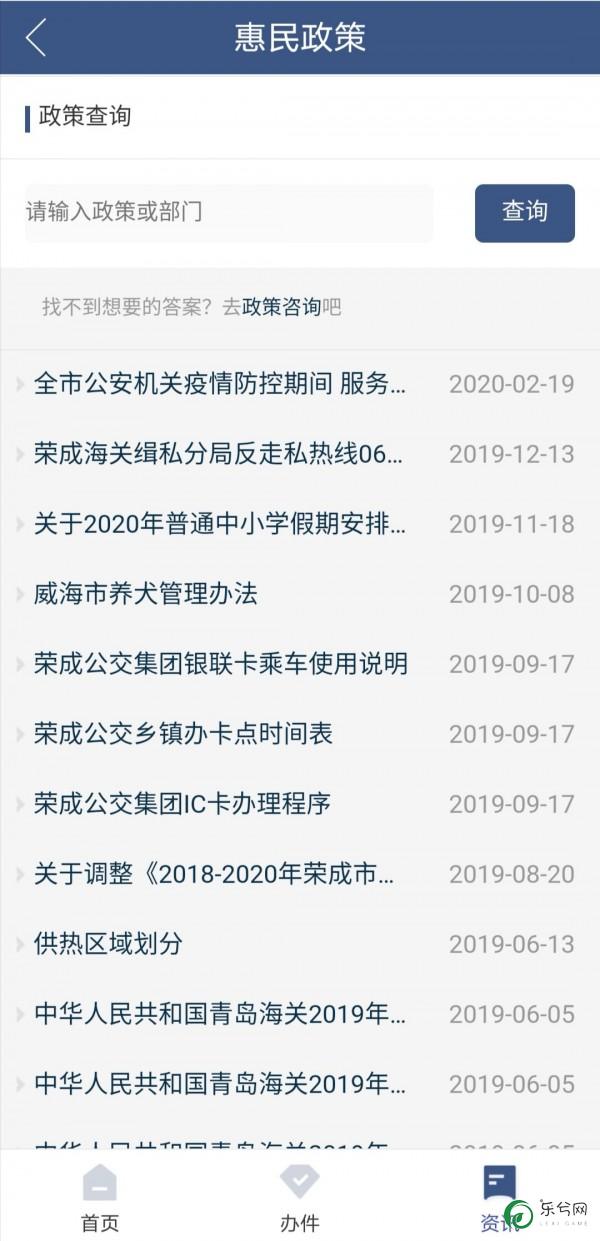
Task: Switch to the 办件 tab
Action: [299, 1197]
